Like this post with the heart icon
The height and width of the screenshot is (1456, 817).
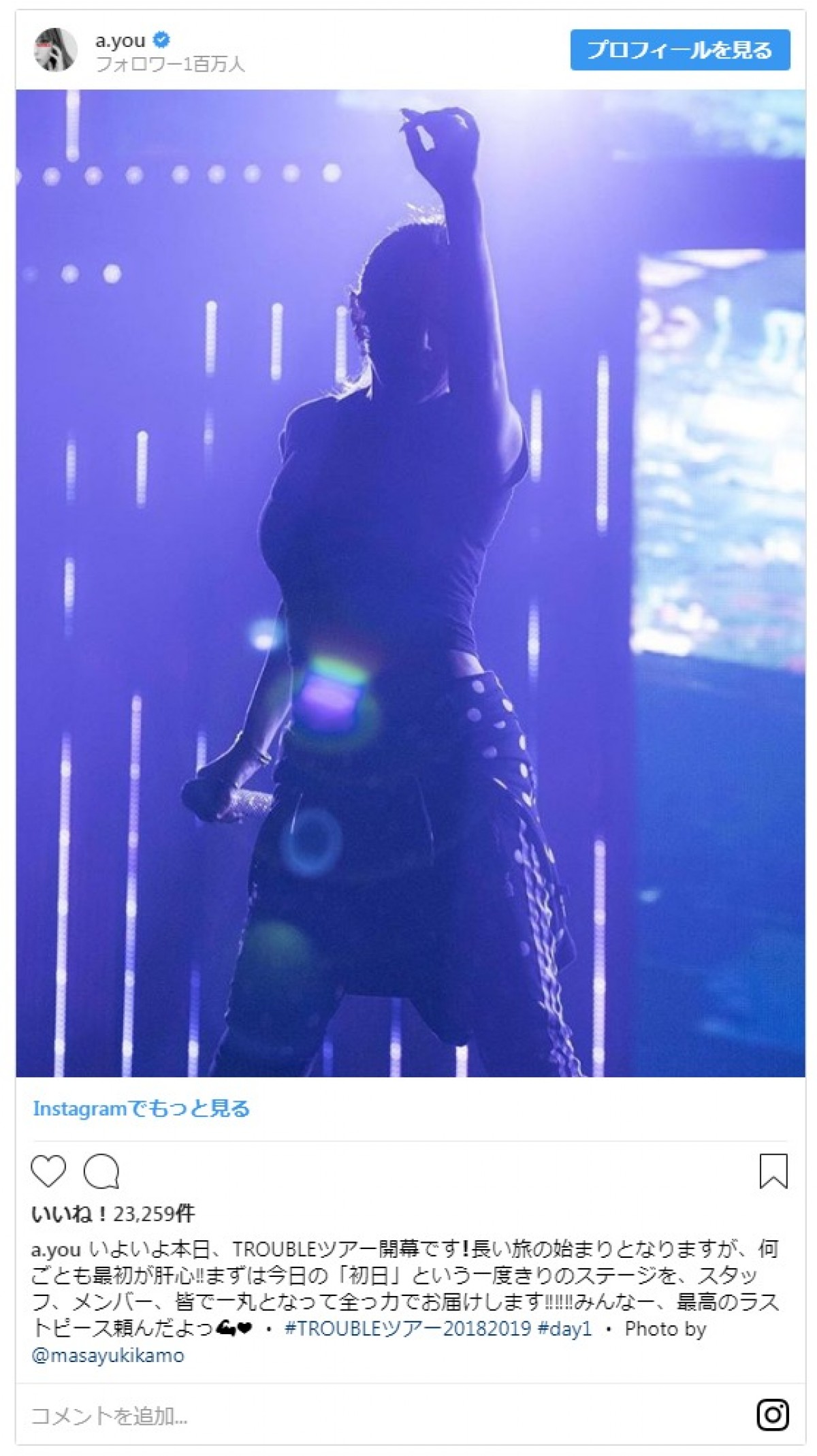coord(48,1171)
